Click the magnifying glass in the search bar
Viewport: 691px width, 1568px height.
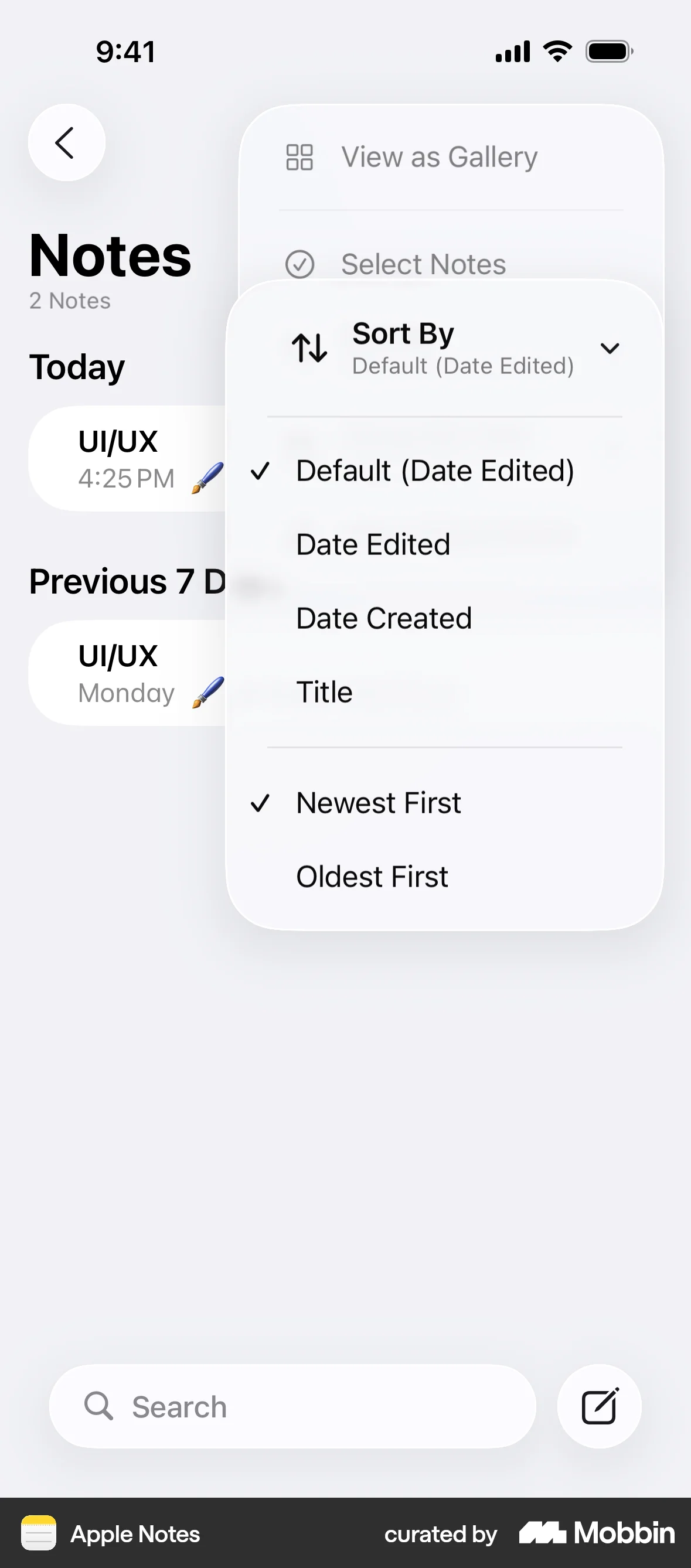[x=98, y=1406]
